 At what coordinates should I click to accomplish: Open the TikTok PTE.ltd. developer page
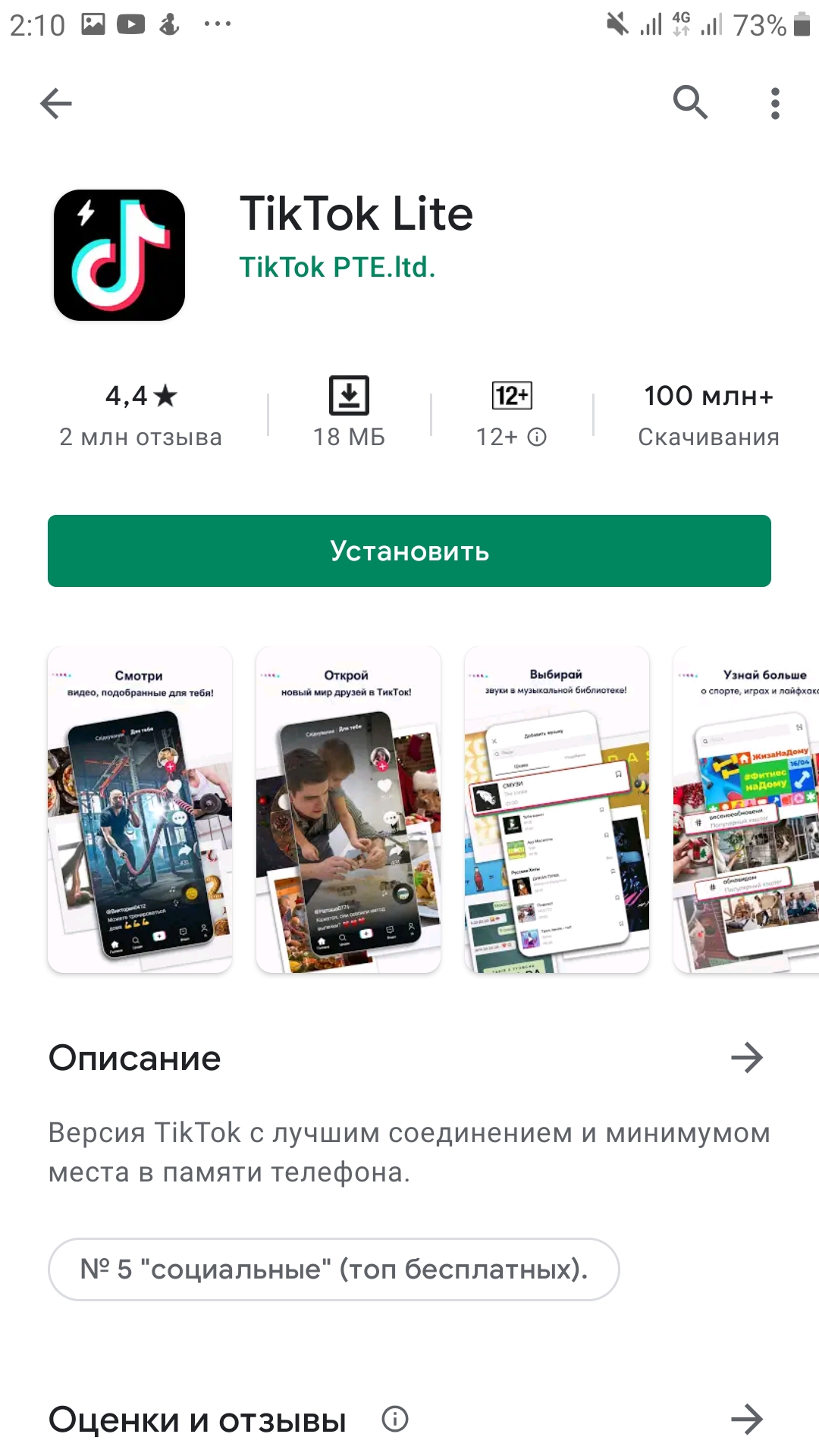point(337,267)
